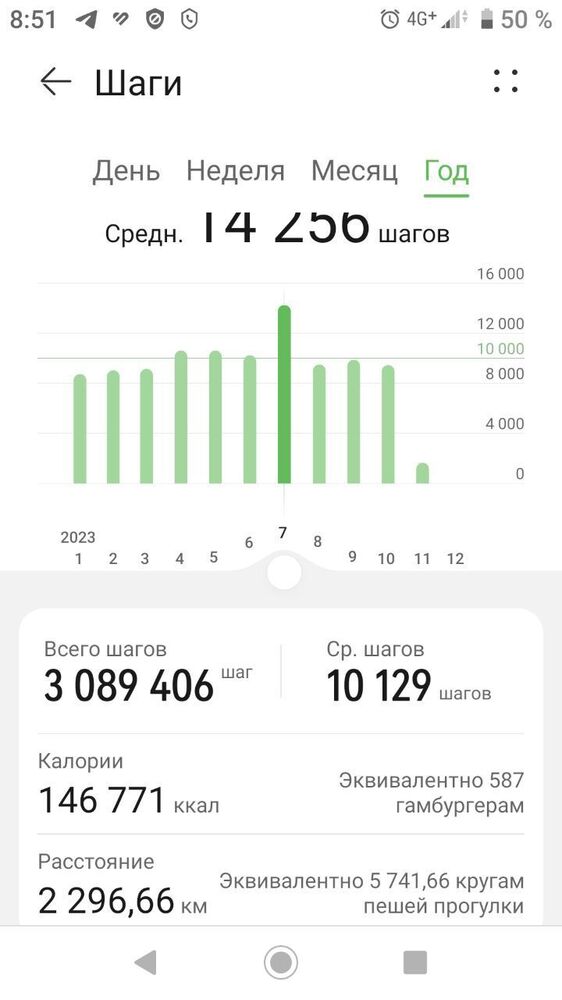Screen dimensions: 562x1000
Task: Tap the system home button
Action: tap(281, 962)
